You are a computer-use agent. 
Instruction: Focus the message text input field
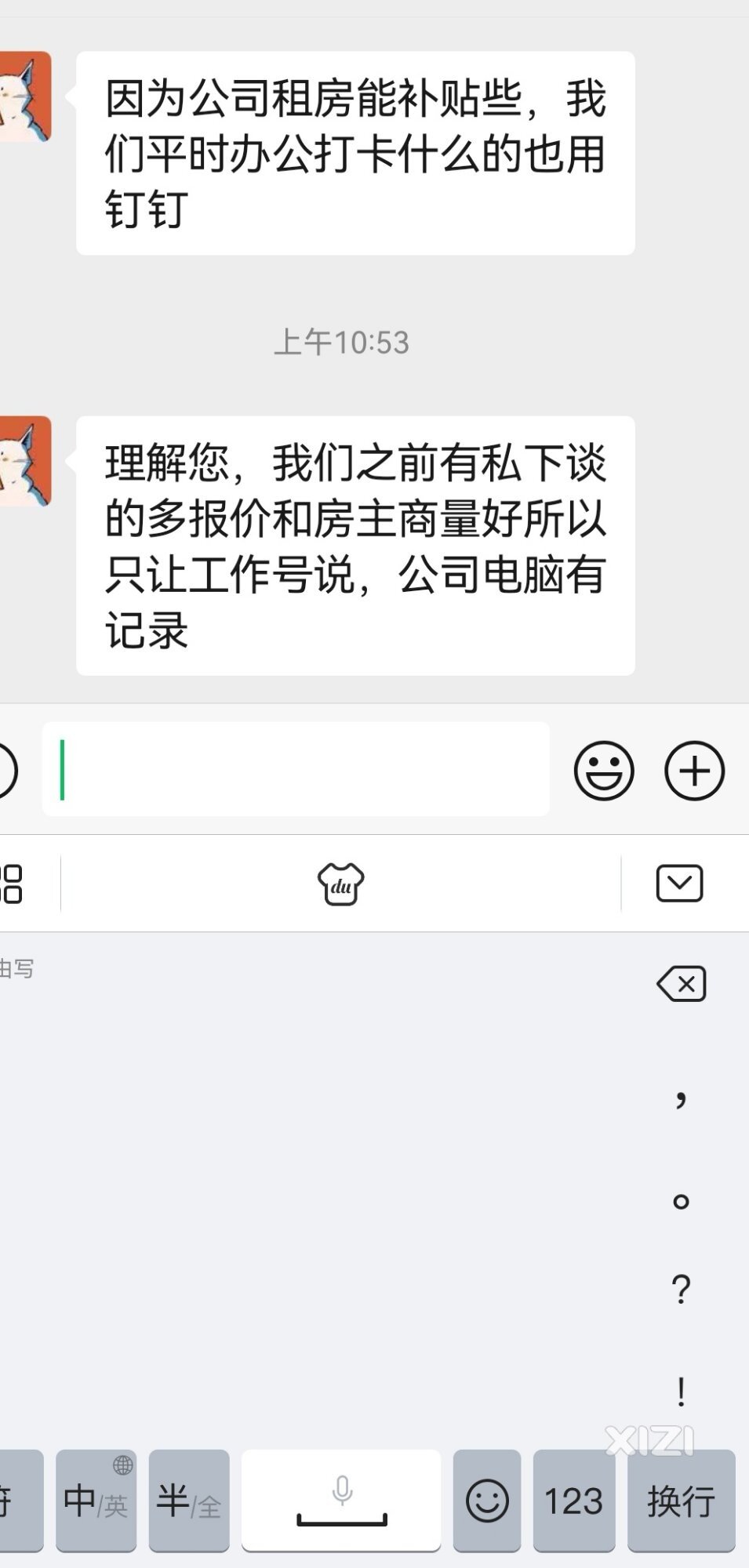tap(296, 769)
